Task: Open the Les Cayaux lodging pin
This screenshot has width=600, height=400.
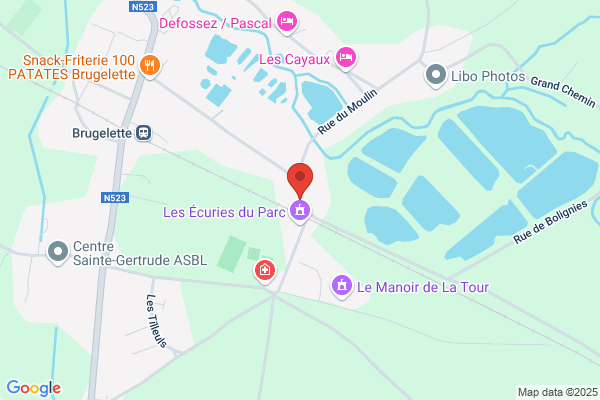Action: tap(346, 59)
